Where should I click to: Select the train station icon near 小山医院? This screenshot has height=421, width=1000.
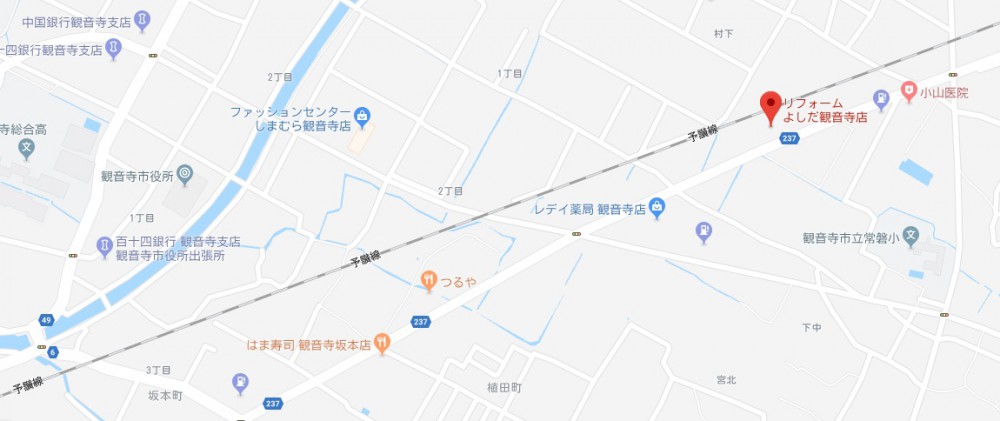click(881, 98)
